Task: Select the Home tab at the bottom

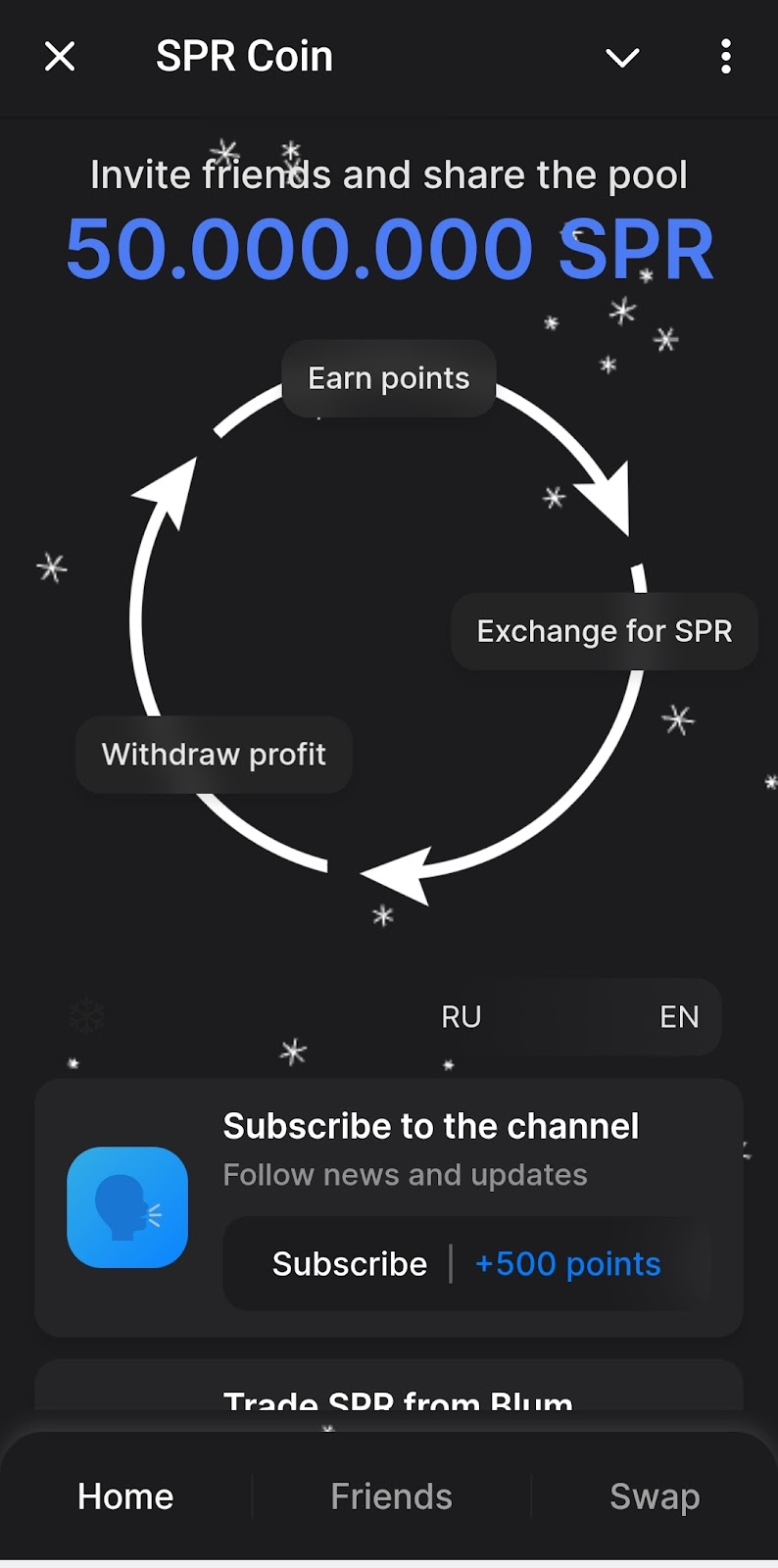Action: click(124, 1495)
